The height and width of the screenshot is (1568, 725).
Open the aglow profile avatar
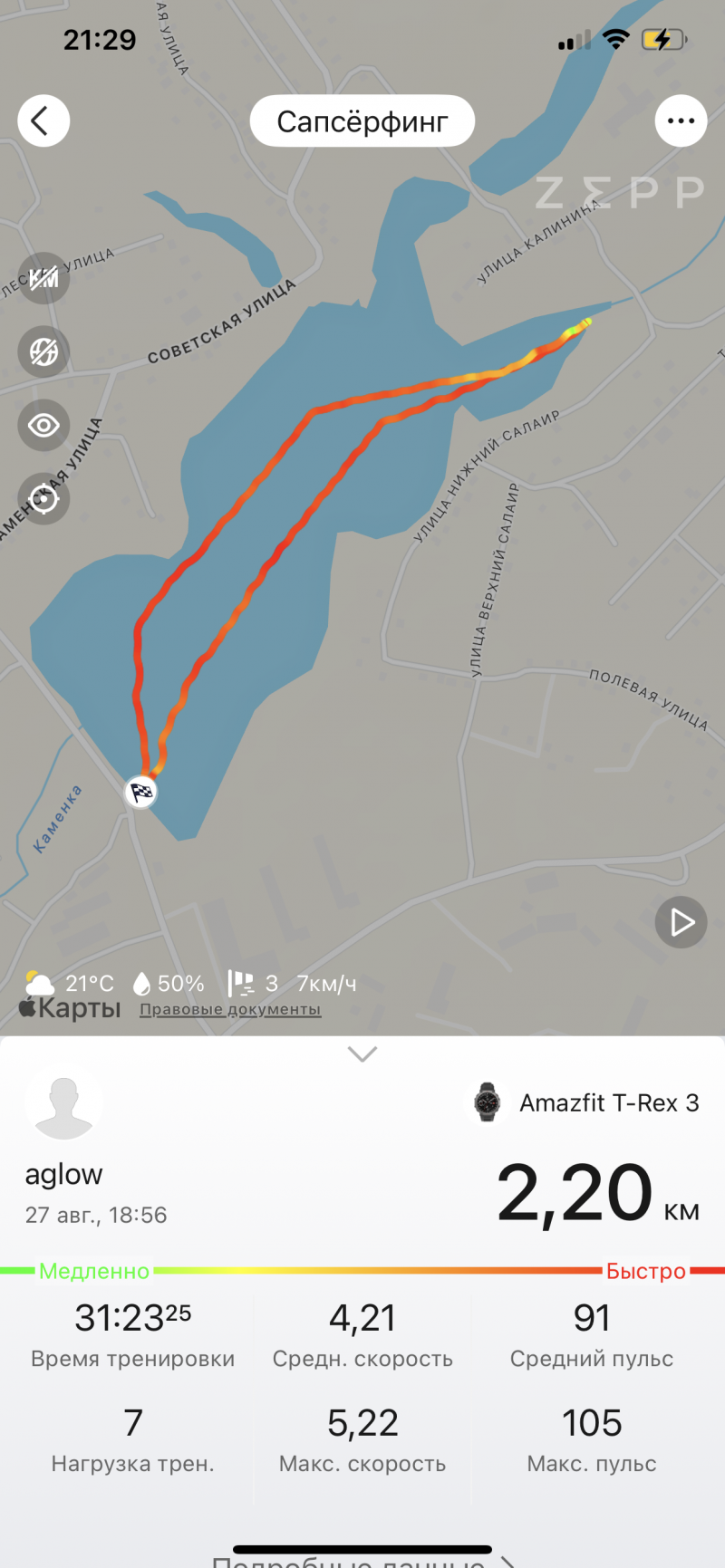(x=63, y=1102)
